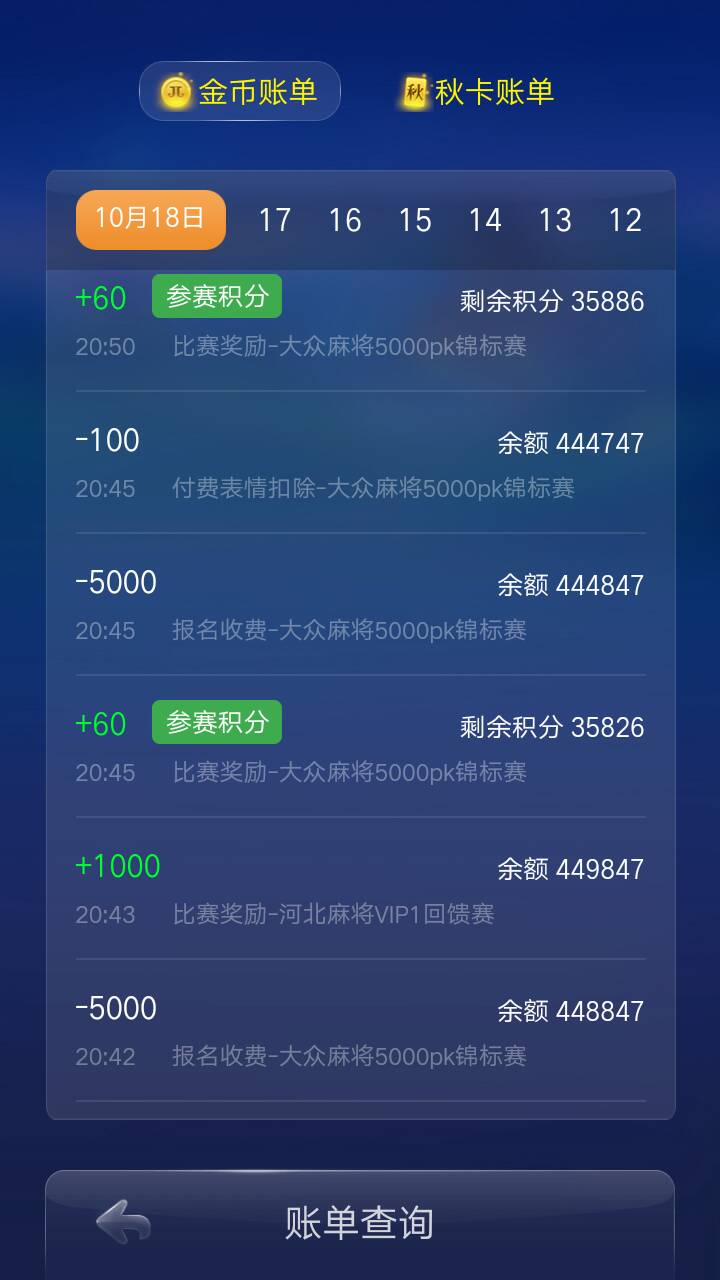Select date 13 in the date bar
This screenshot has width=720, height=1280.
[557, 219]
